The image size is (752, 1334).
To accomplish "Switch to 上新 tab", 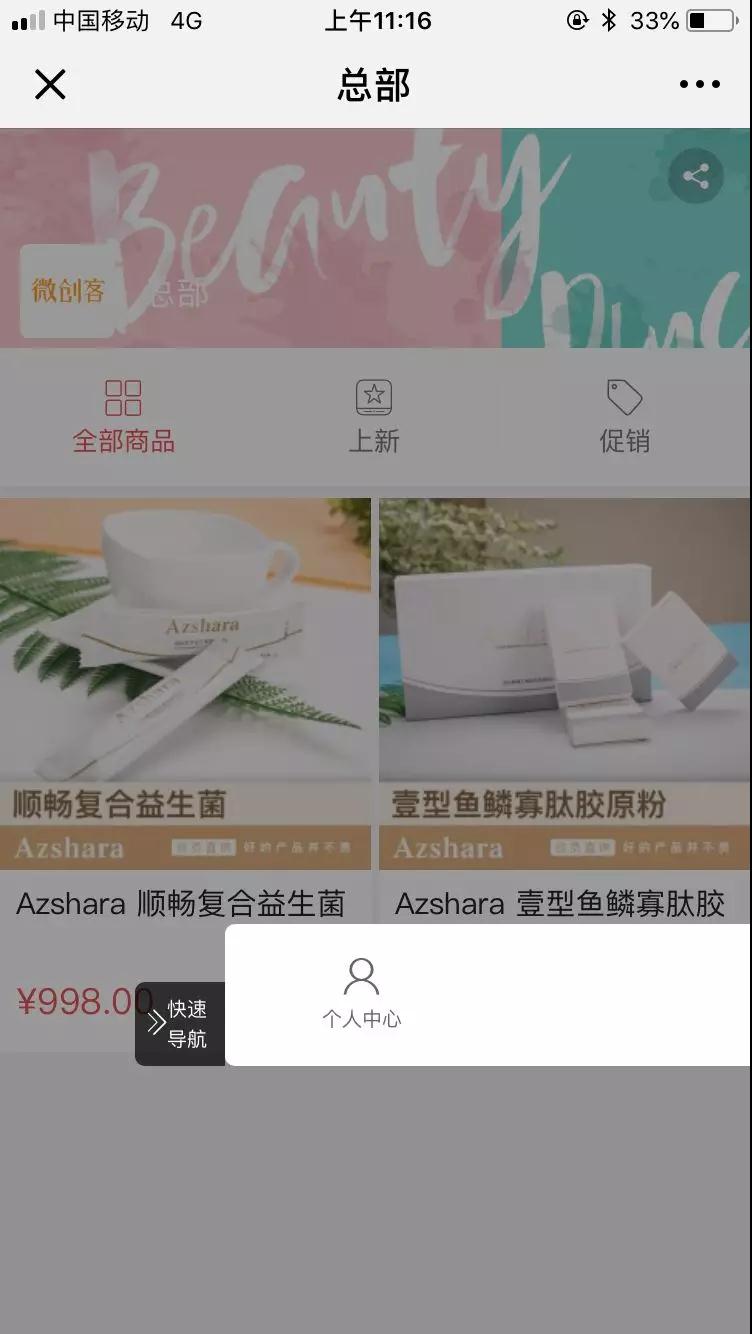I will click(x=374, y=417).
